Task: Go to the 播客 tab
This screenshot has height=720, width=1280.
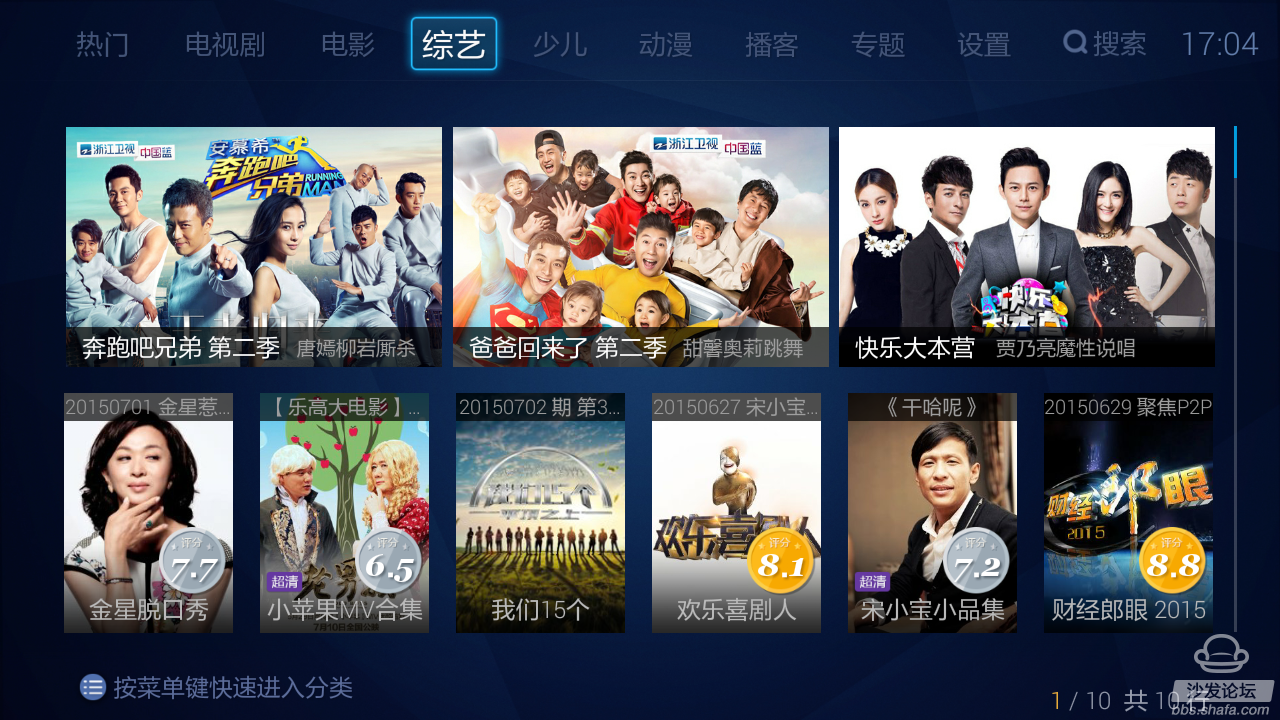Action: pyautogui.click(x=772, y=45)
